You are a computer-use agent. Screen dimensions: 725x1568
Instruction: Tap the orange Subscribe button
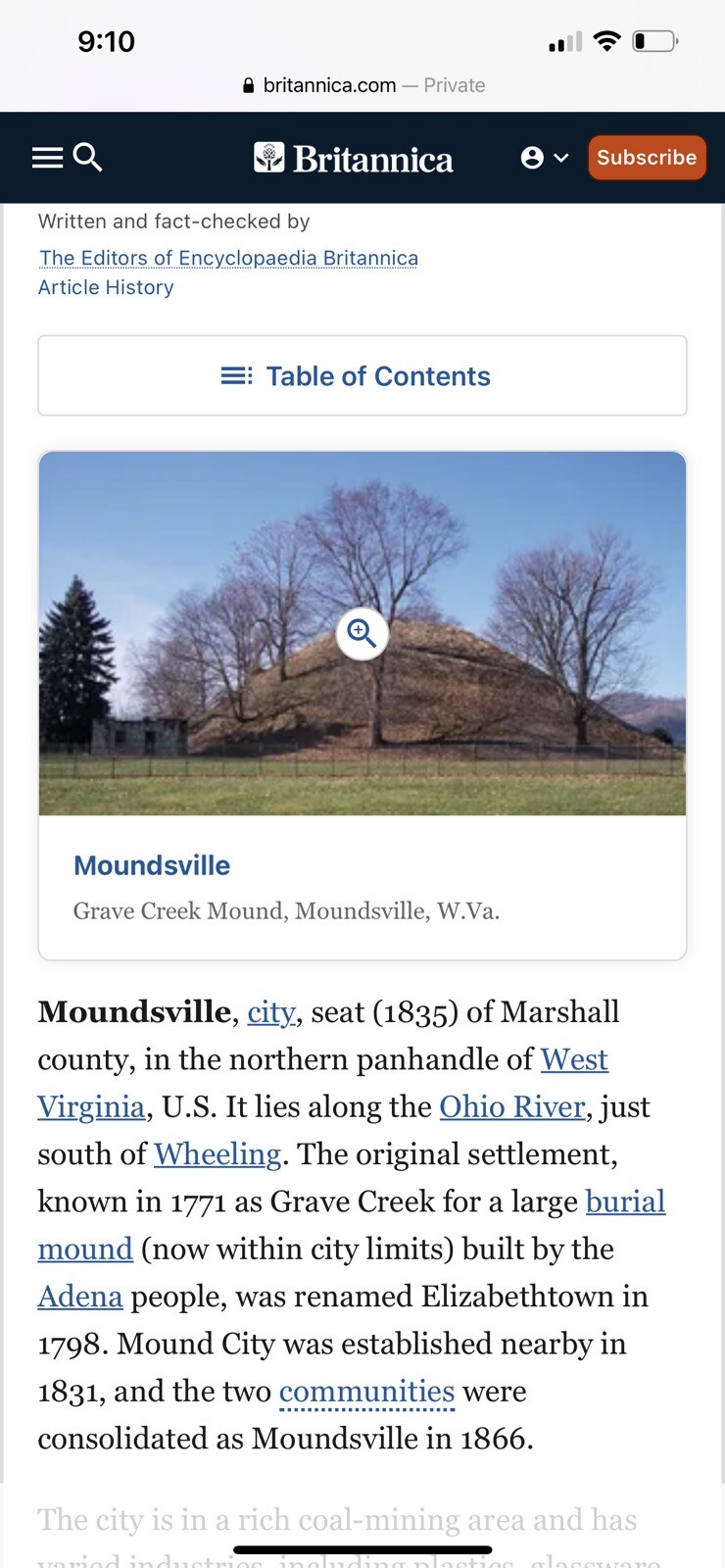point(647,158)
